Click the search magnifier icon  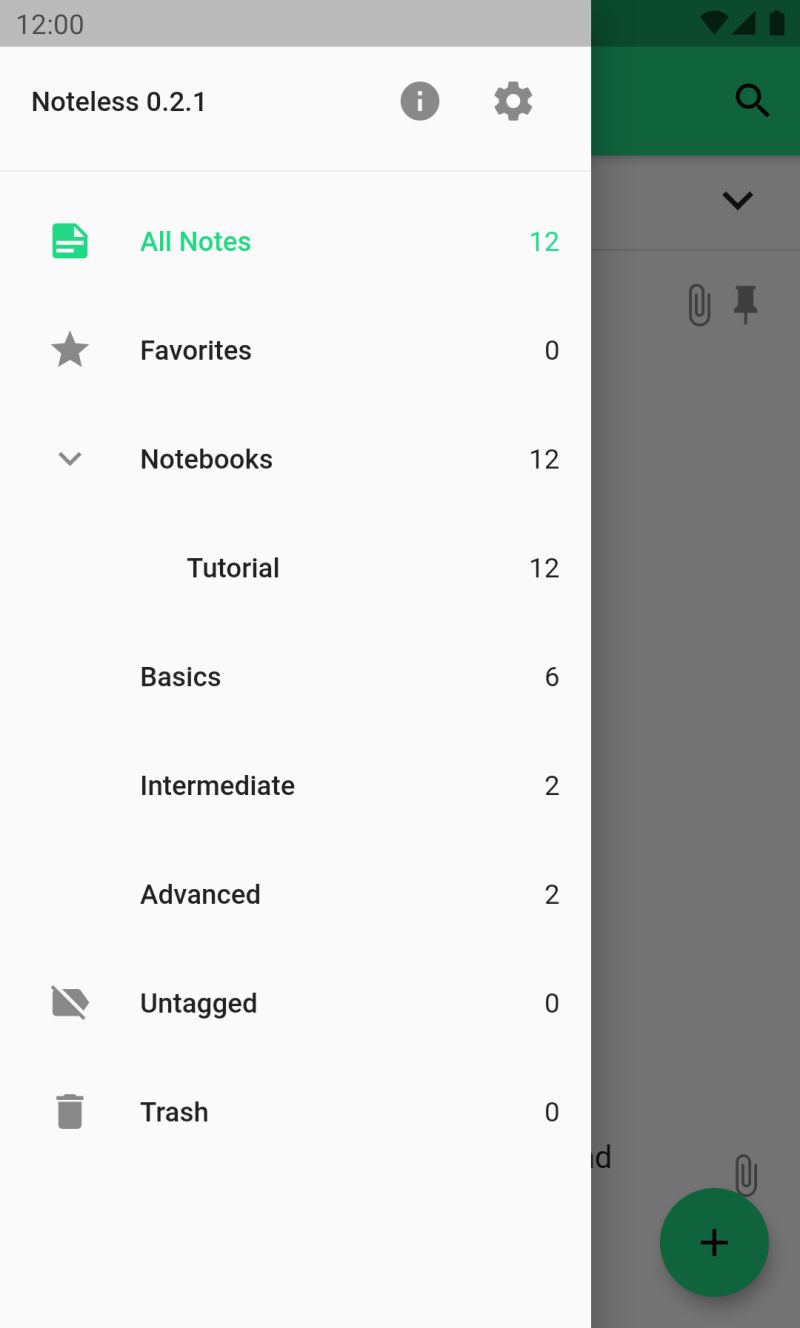coord(752,101)
